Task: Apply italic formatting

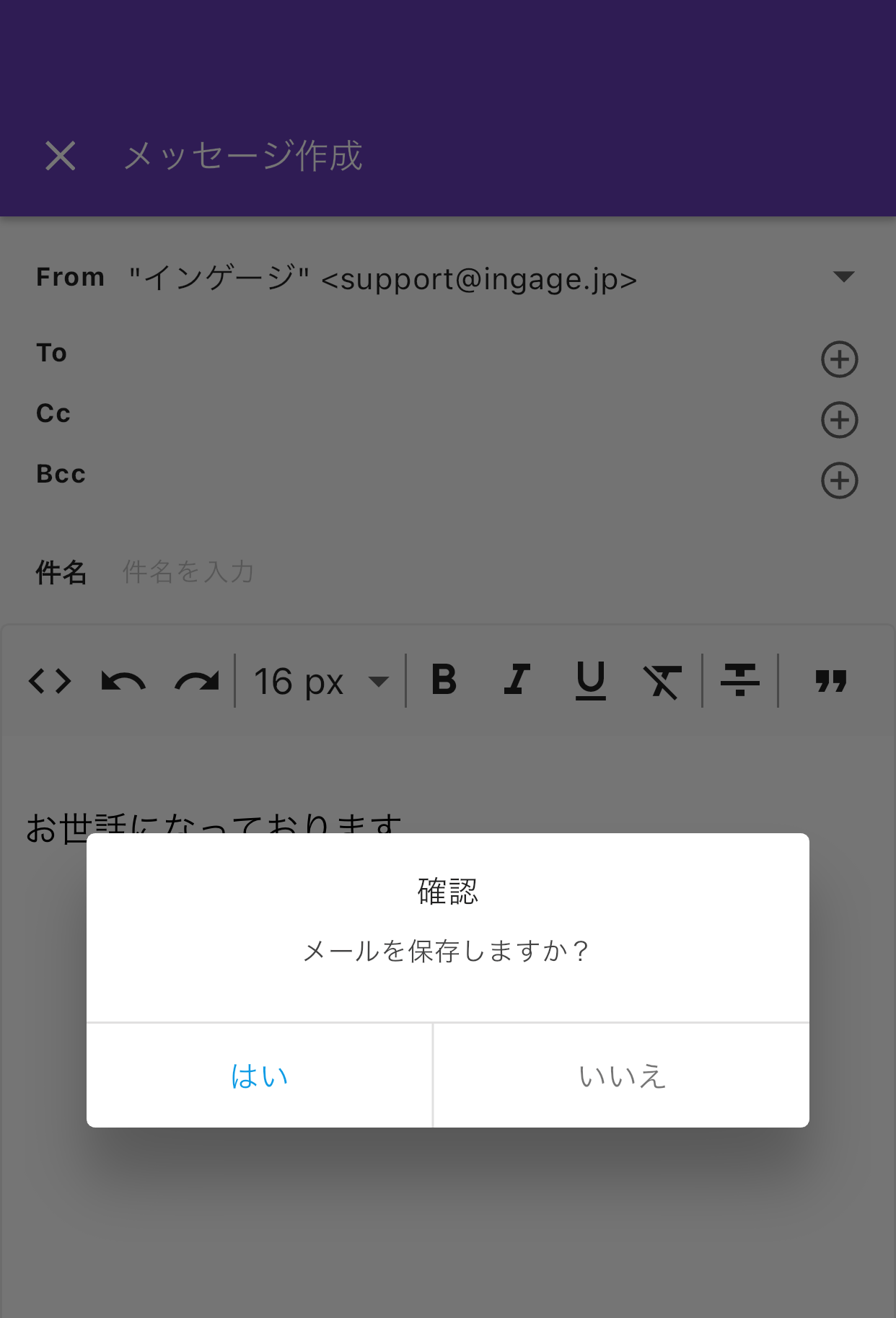Action: click(517, 680)
